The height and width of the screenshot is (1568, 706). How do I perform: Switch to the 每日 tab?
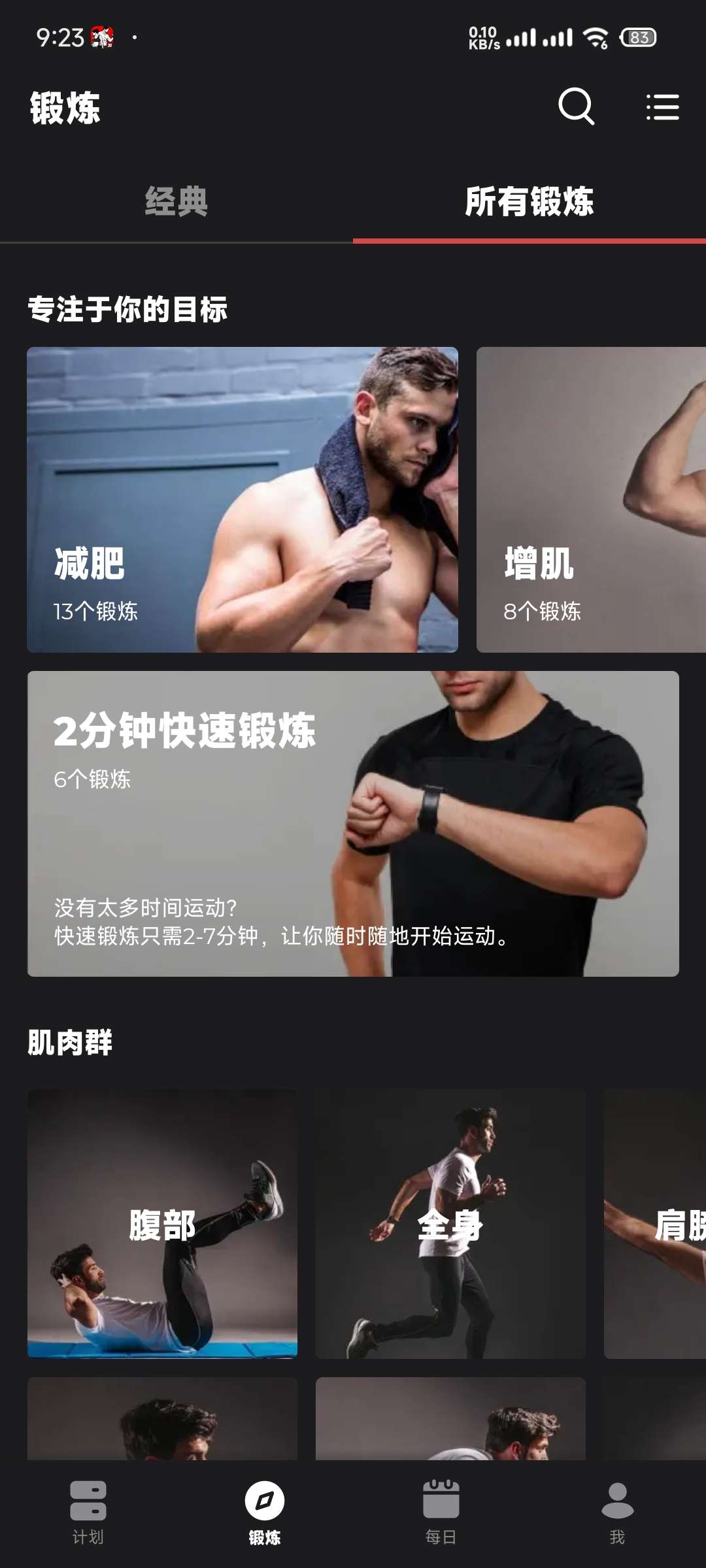click(x=441, y=1512)
